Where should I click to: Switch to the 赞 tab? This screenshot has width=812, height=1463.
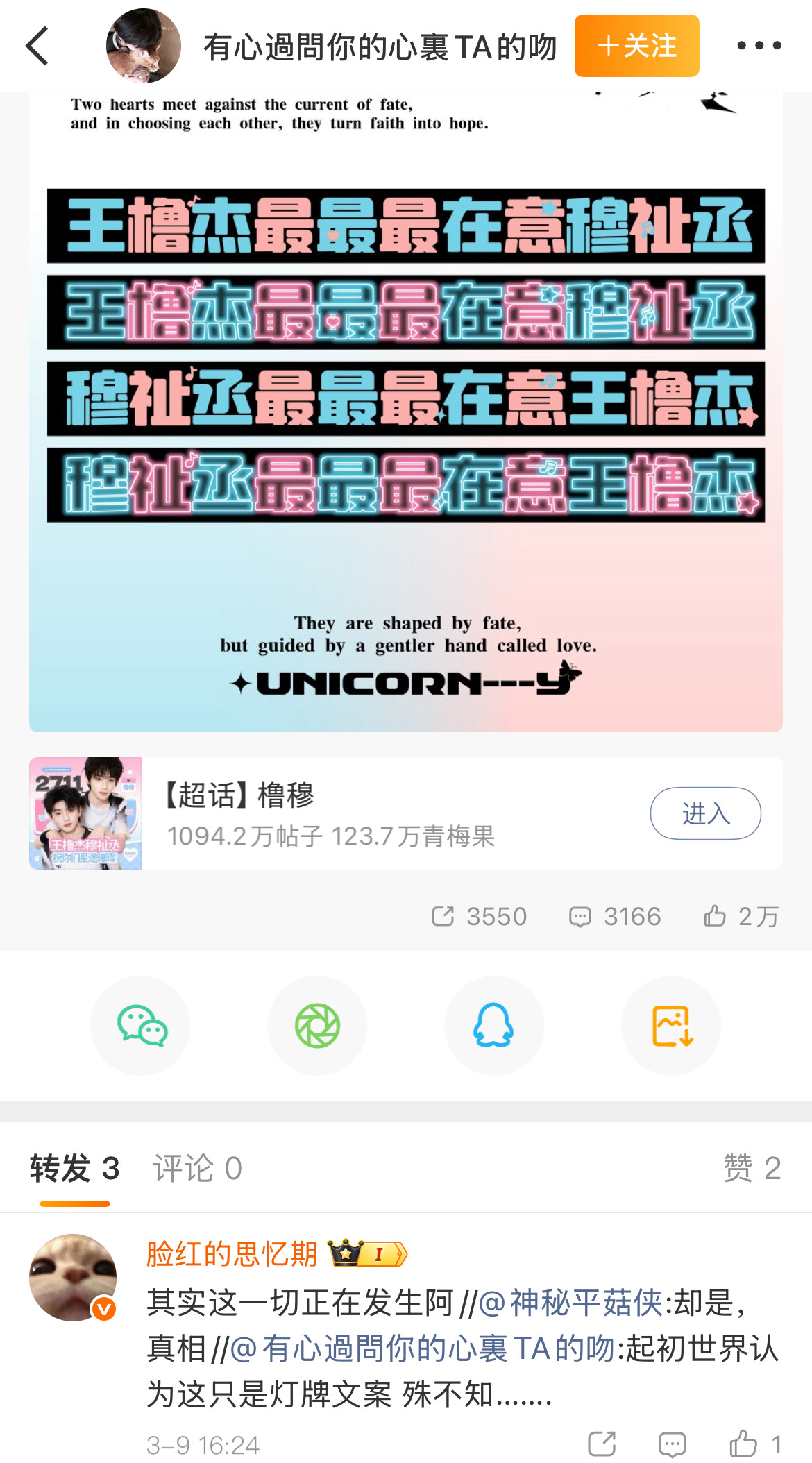point(752,1169)
